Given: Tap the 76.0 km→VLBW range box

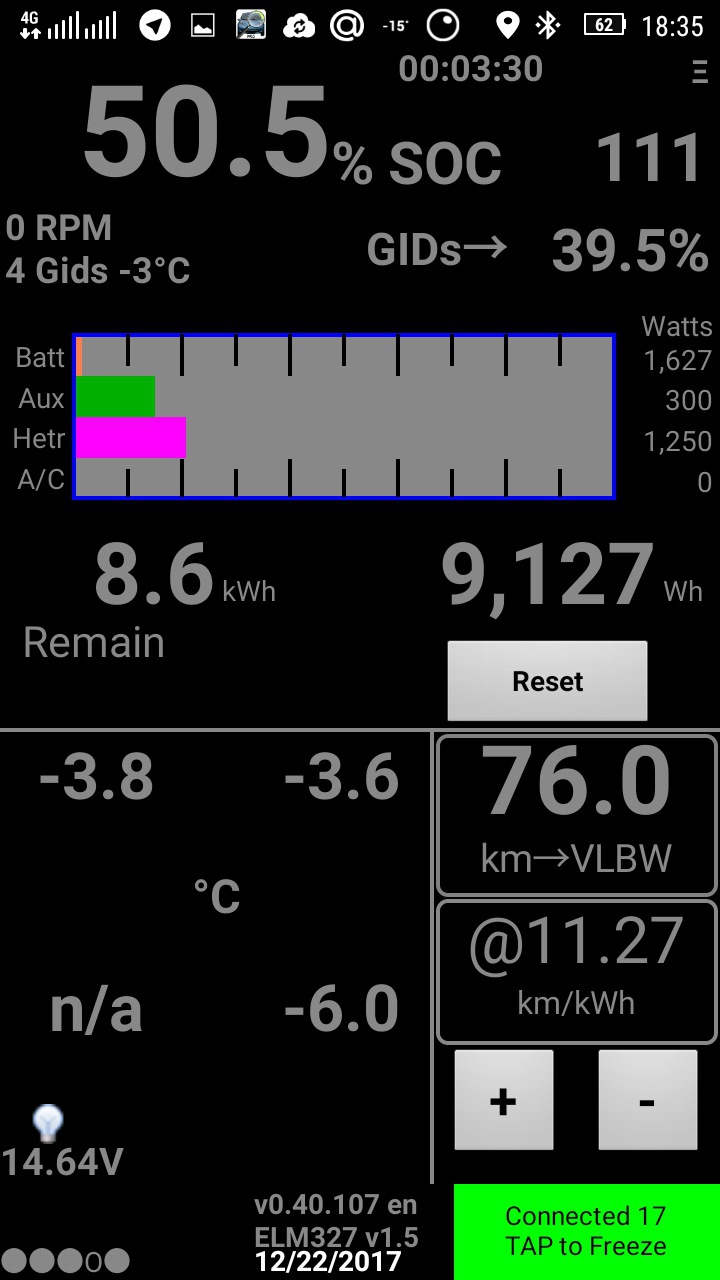Looking at the screenshot, I should (577, 815).
